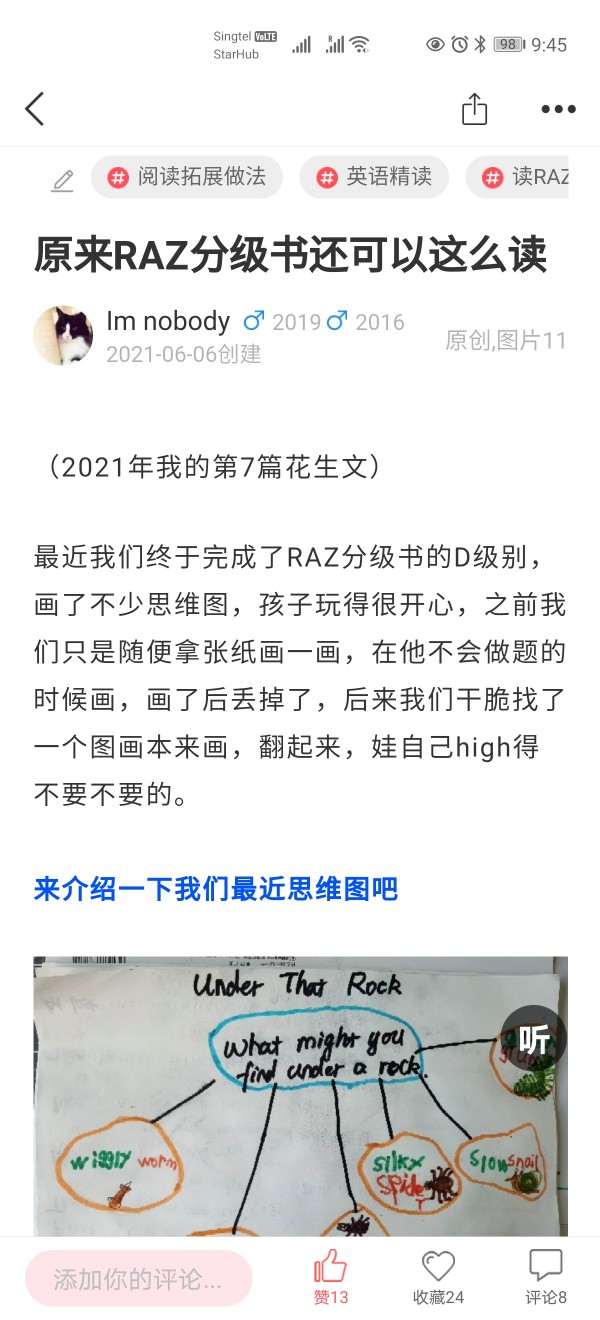Open the 评论8 comments

click(546, 1278)
